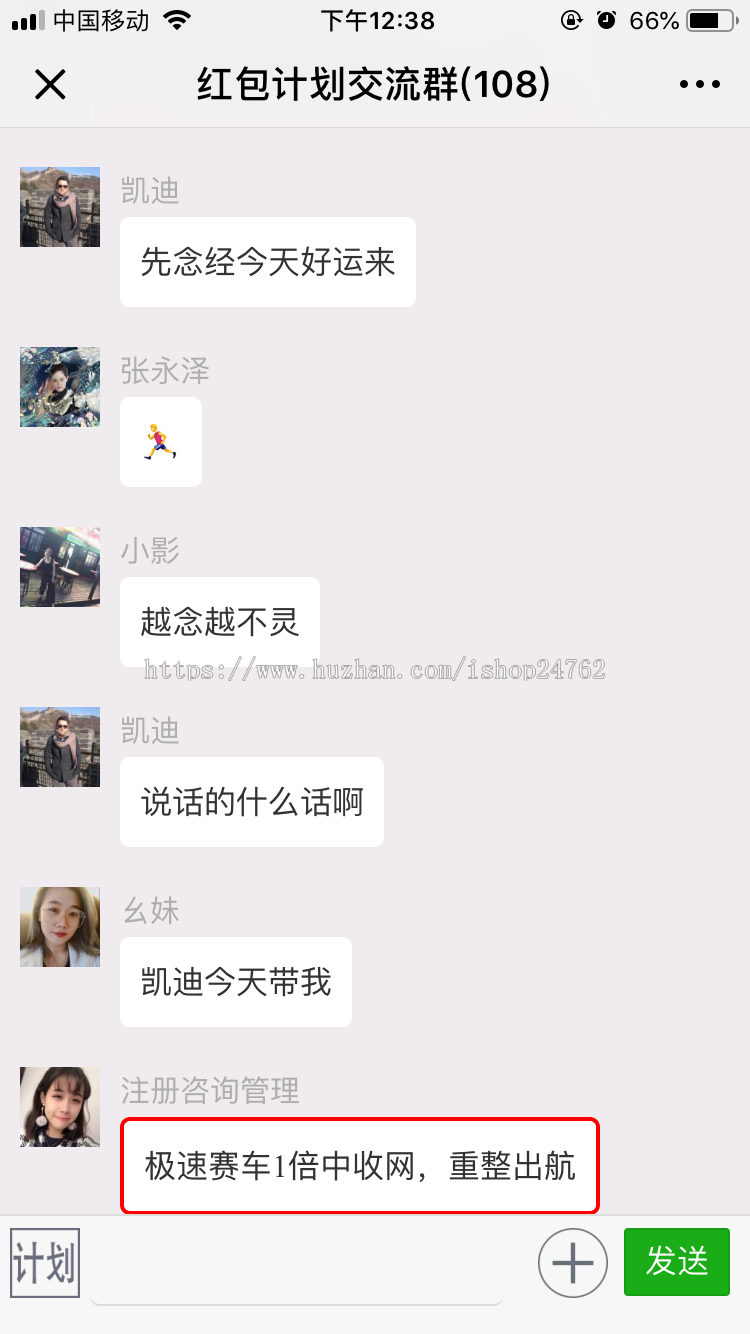Close the group chat page
Image resolution: width=750 pixels, height=1334 pixels.
tap(50, 85)
